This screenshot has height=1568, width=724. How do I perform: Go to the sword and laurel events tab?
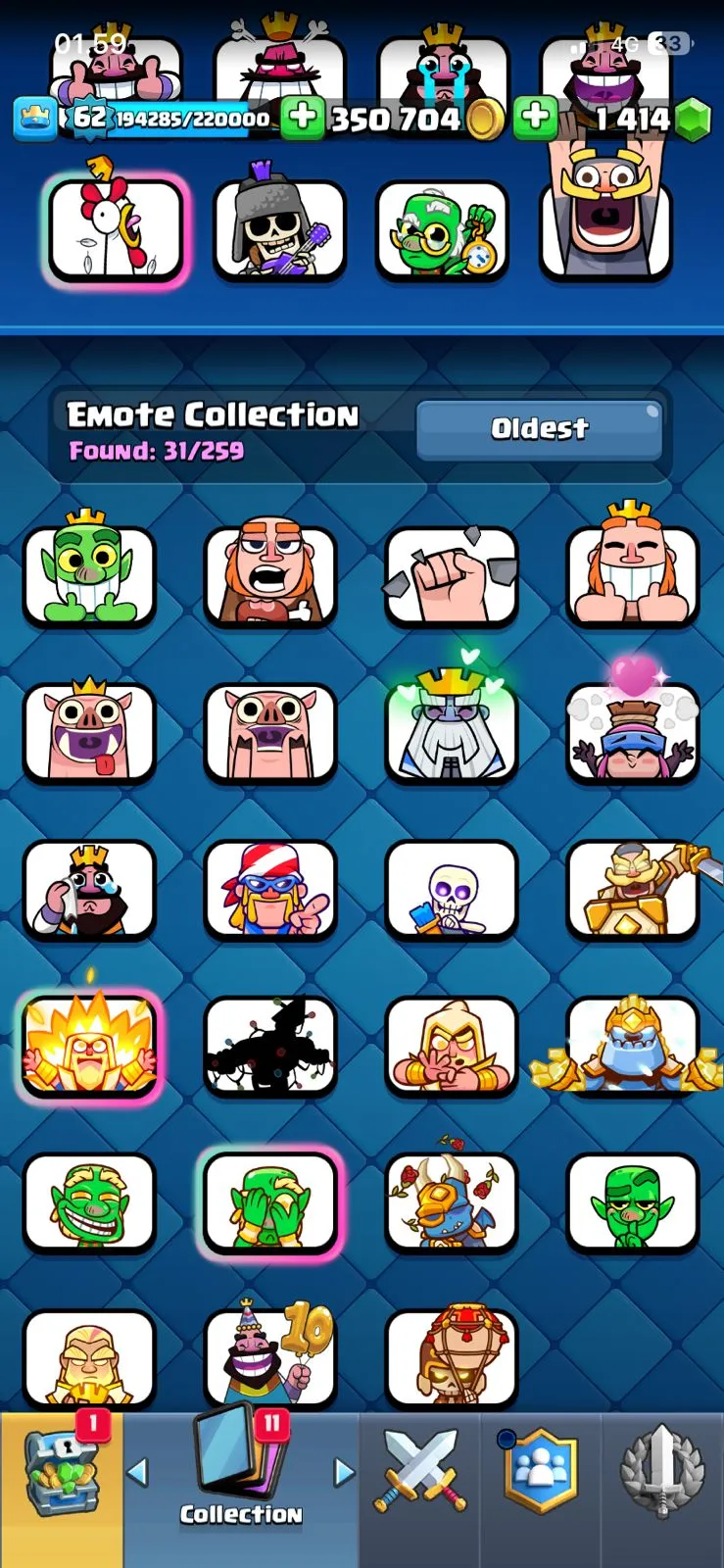click(662, 1472)
